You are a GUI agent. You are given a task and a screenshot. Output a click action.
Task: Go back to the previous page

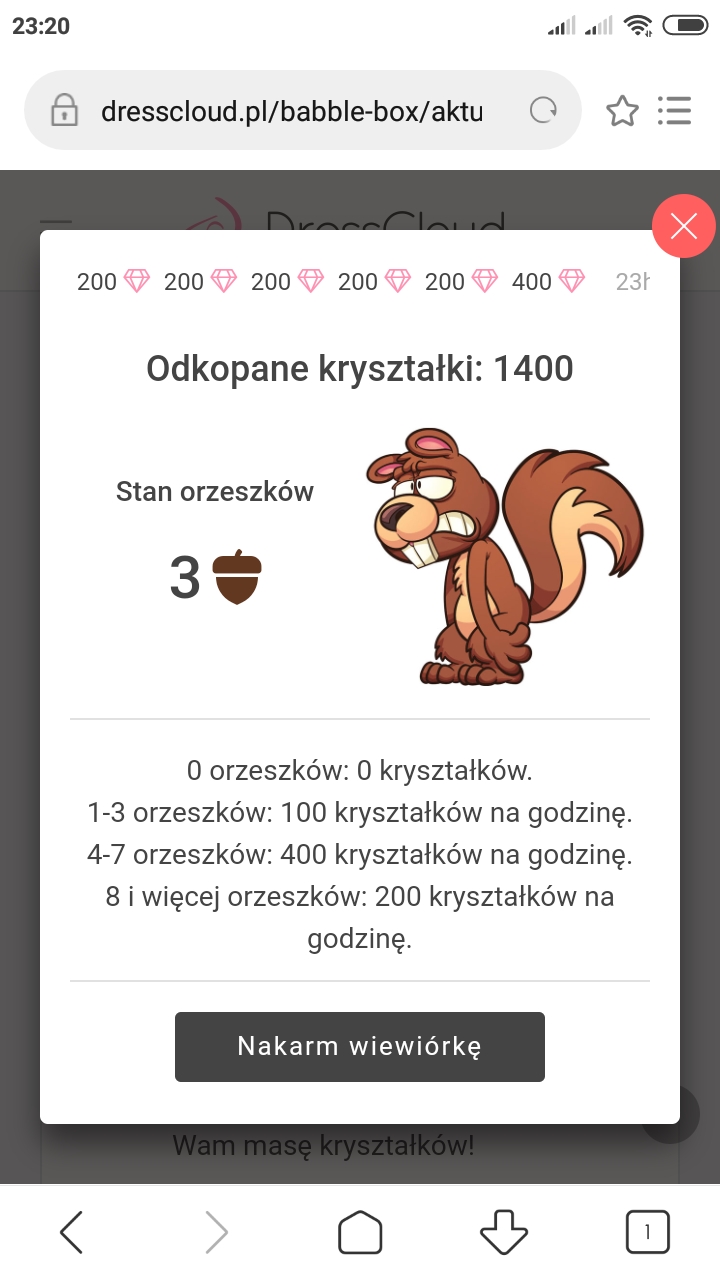coord(72,1232)
